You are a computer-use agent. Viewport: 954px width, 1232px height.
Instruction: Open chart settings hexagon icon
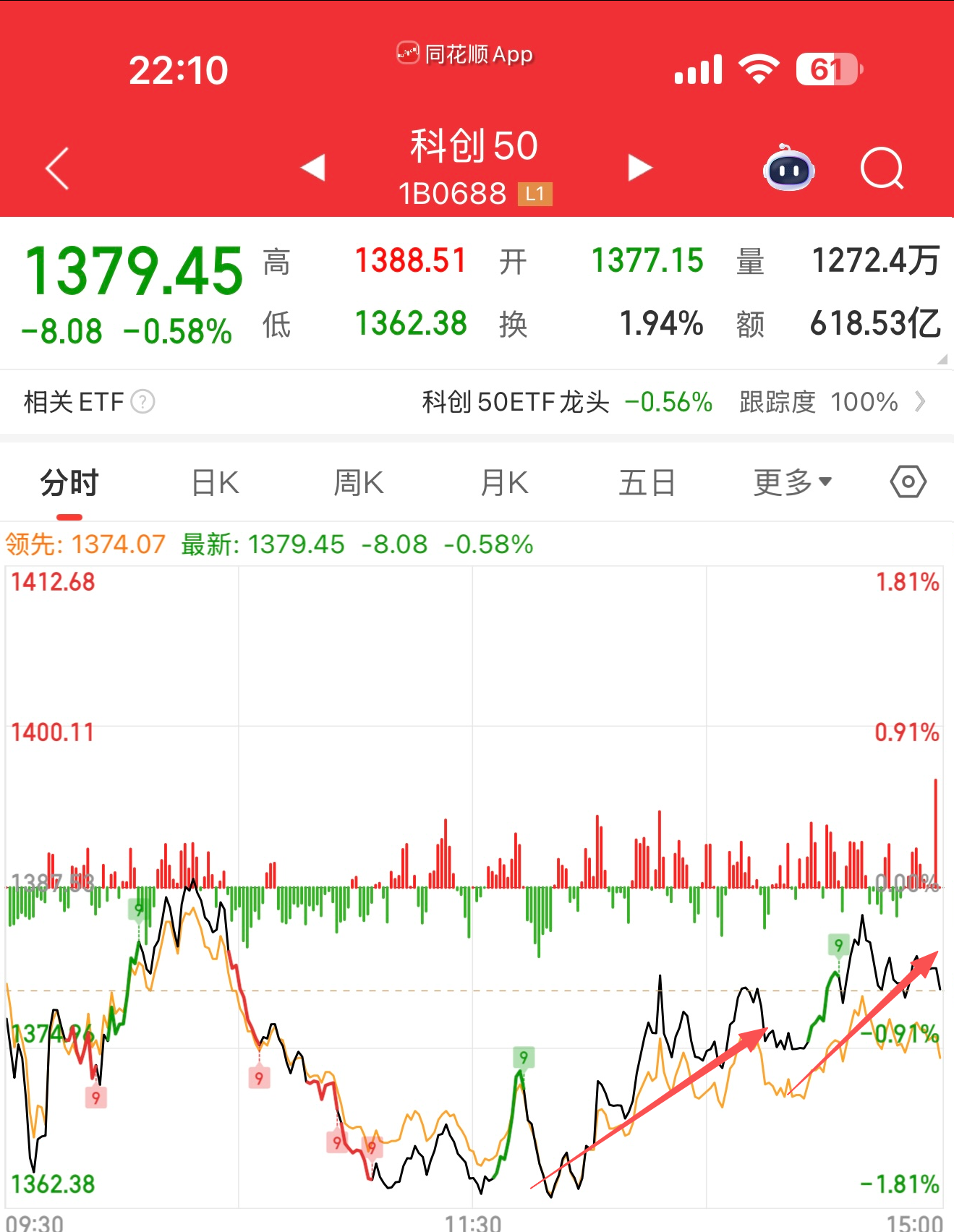pos(908,482)
